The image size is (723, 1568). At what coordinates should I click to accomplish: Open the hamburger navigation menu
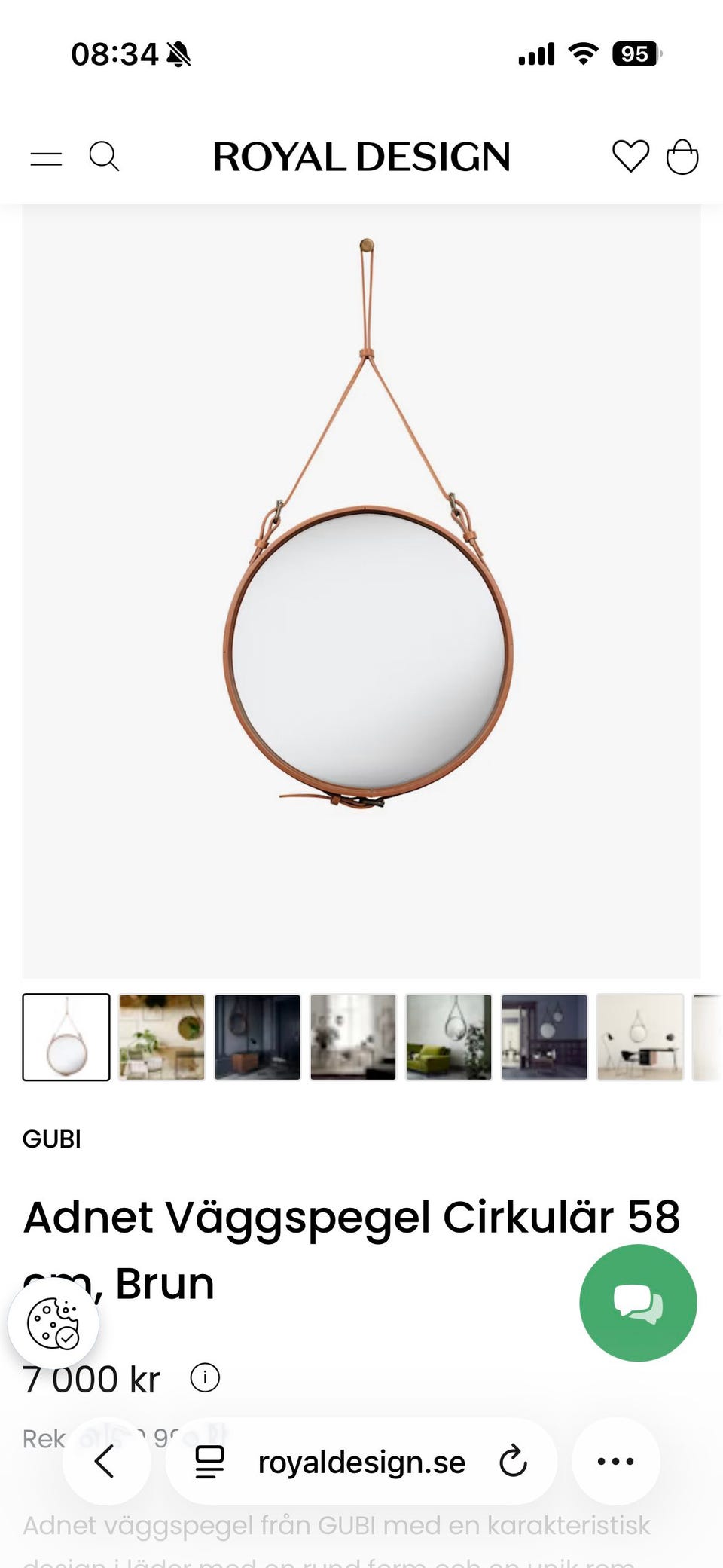47,157
